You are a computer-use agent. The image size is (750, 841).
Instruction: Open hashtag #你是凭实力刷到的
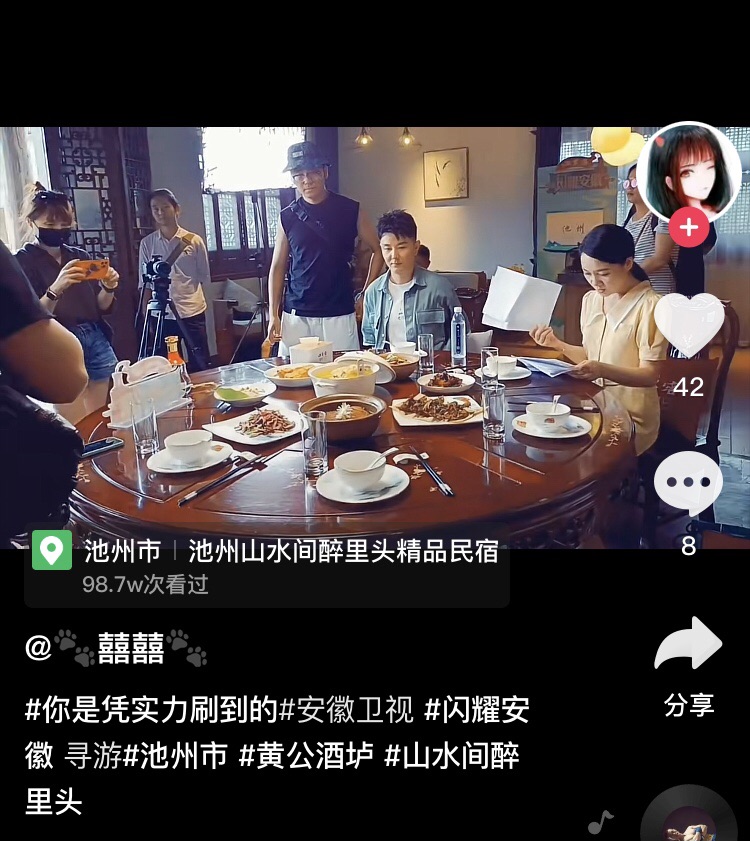pos(150,711)
